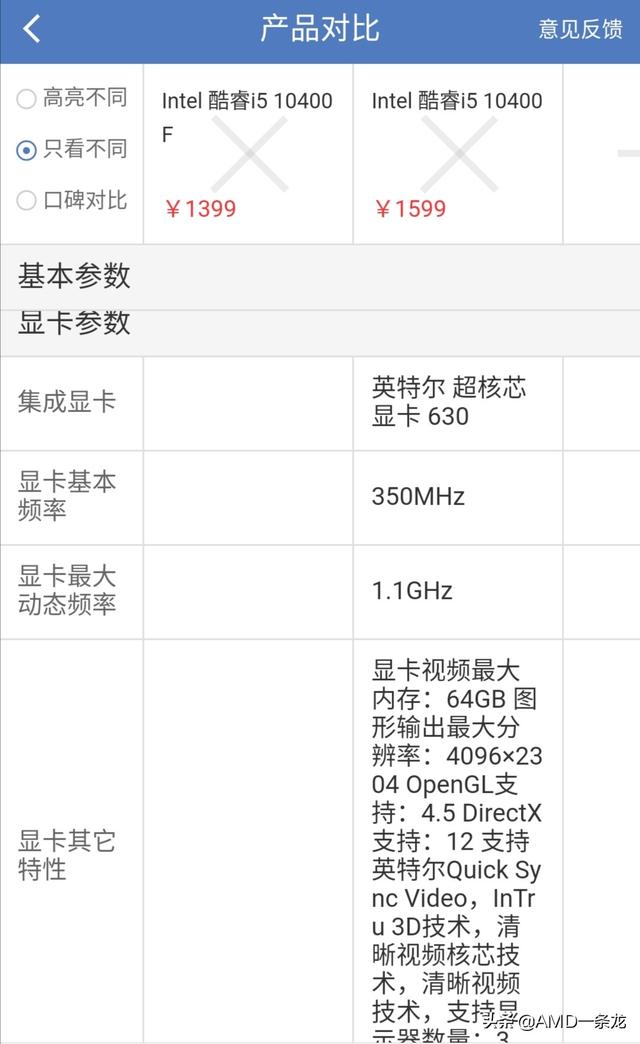Screen dimensions: 640x1044
Task: Select the 只看不同 option
Action: pyautogui.click(x=72, y=149)
